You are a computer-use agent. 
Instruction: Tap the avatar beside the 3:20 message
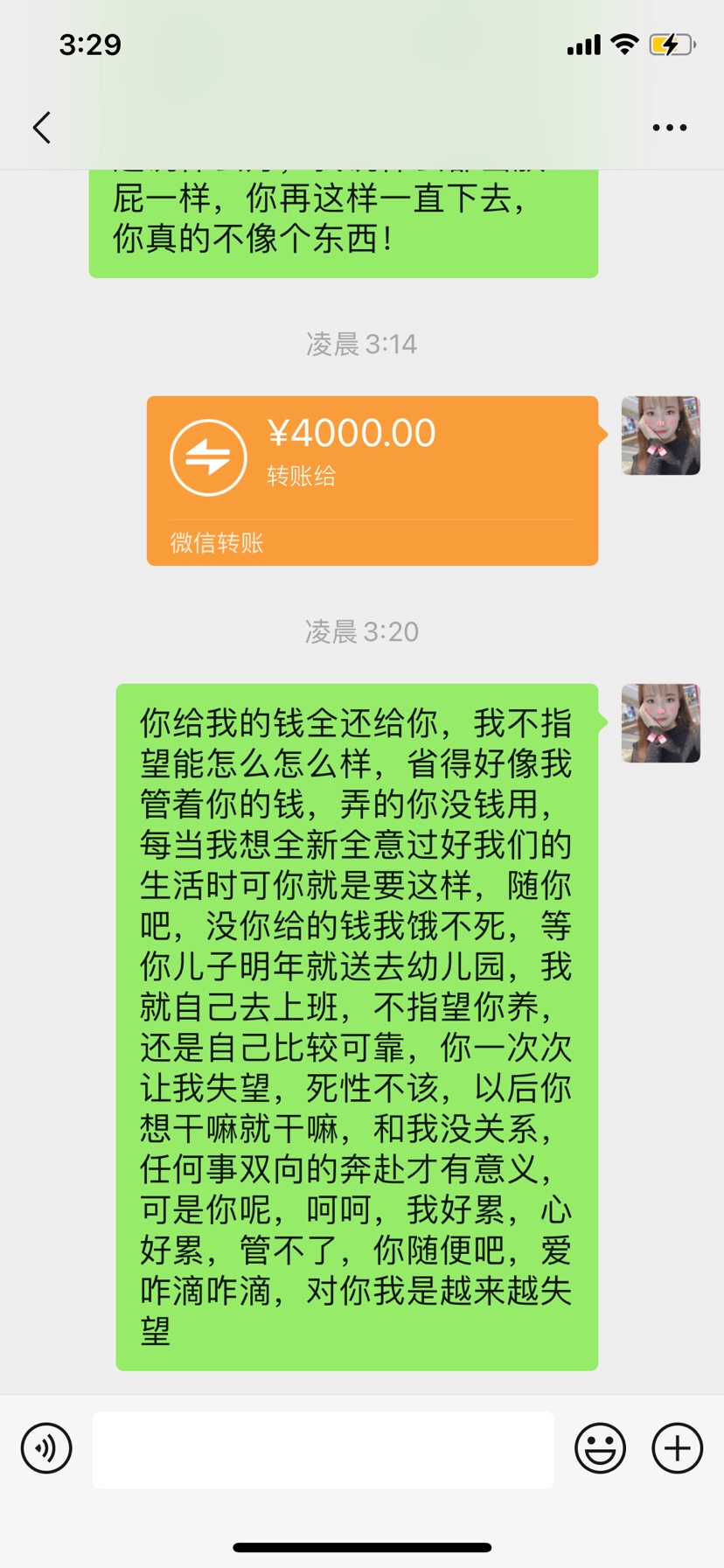coord(660,723)
